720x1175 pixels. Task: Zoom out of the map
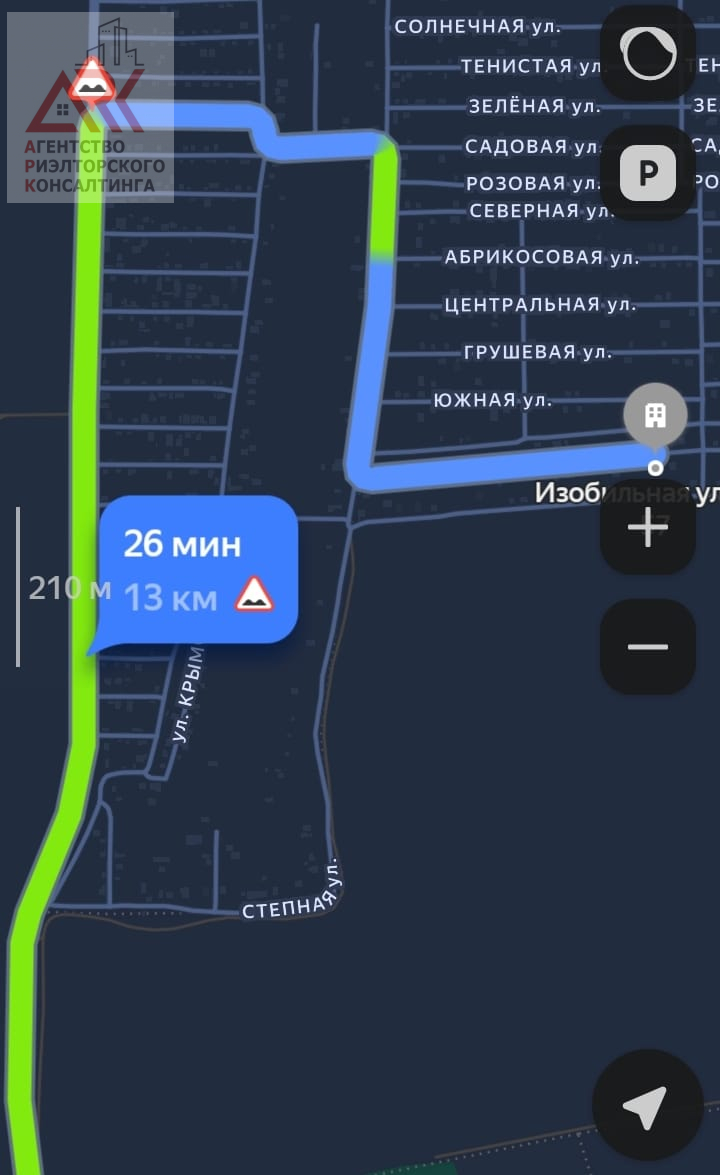[x=647, y=647]
